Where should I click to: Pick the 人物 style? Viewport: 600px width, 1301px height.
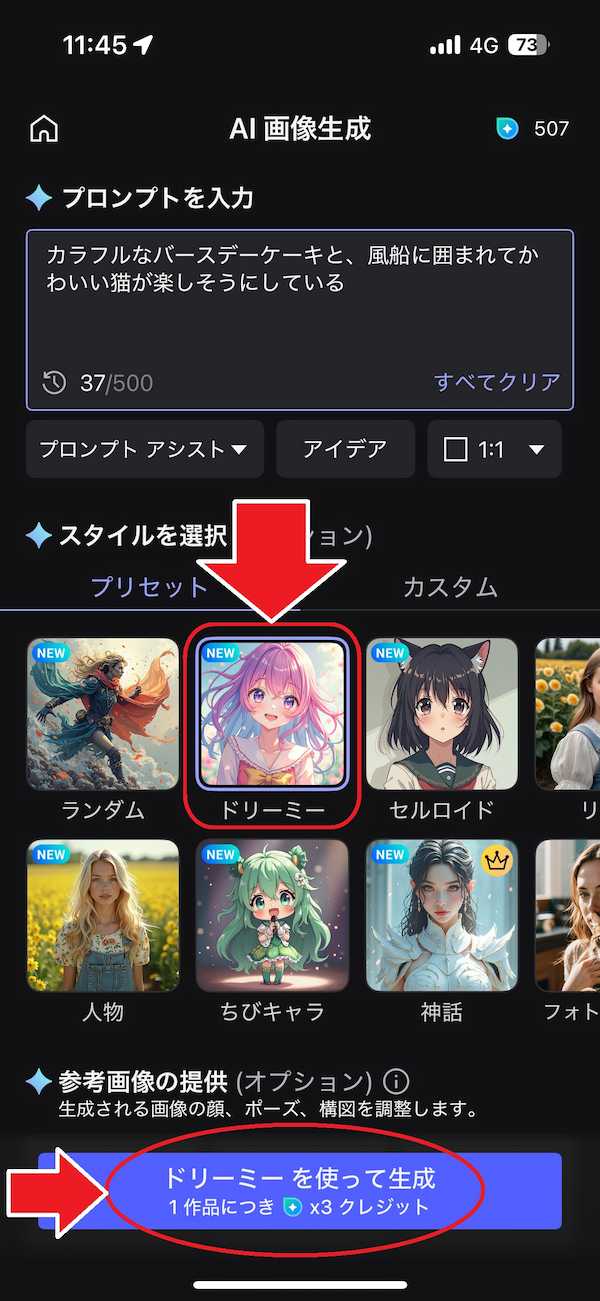pyautogui.click(x=102, y=915)
